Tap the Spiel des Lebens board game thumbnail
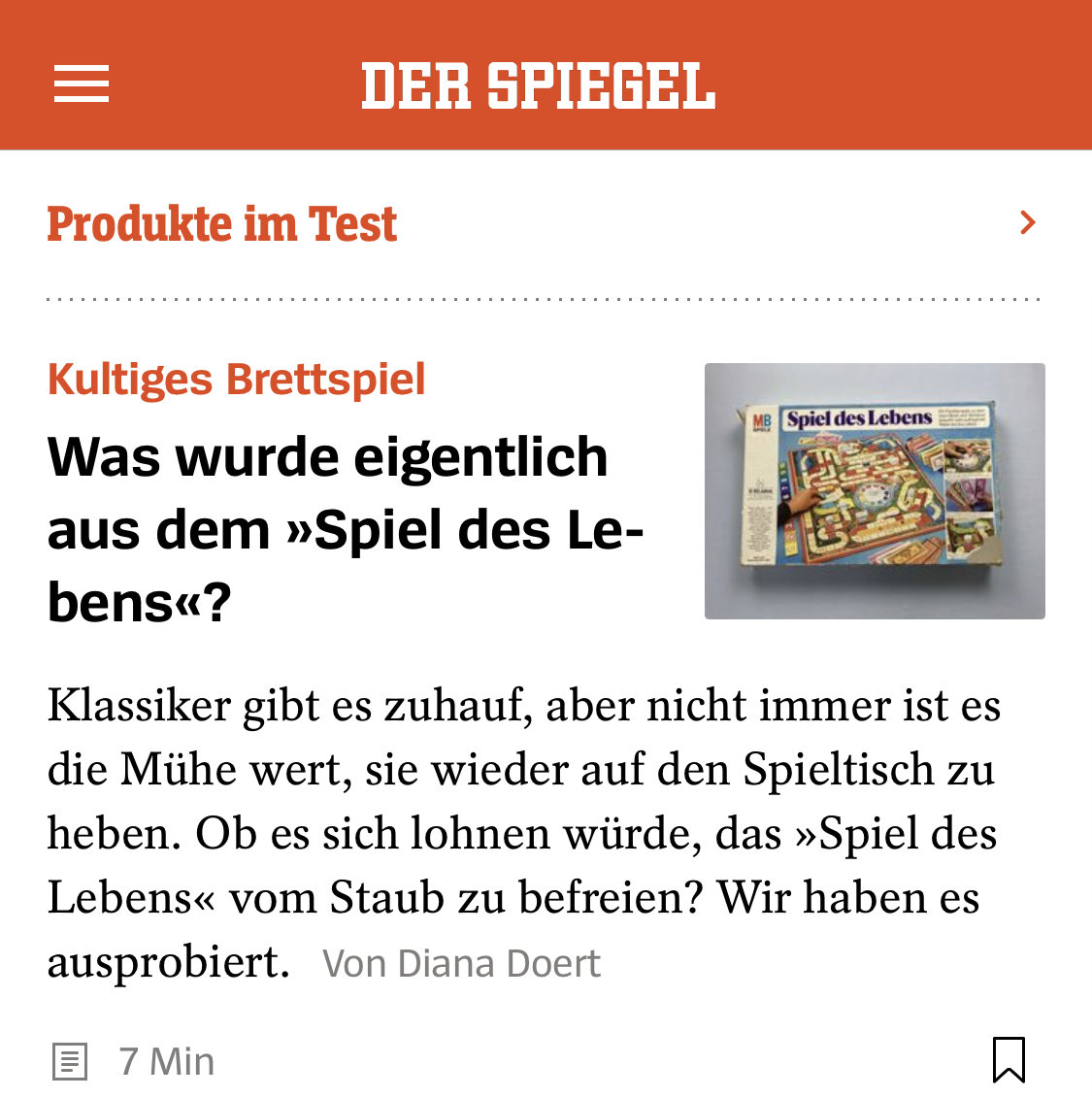1092x1098 pixels. tap(874, 490)
